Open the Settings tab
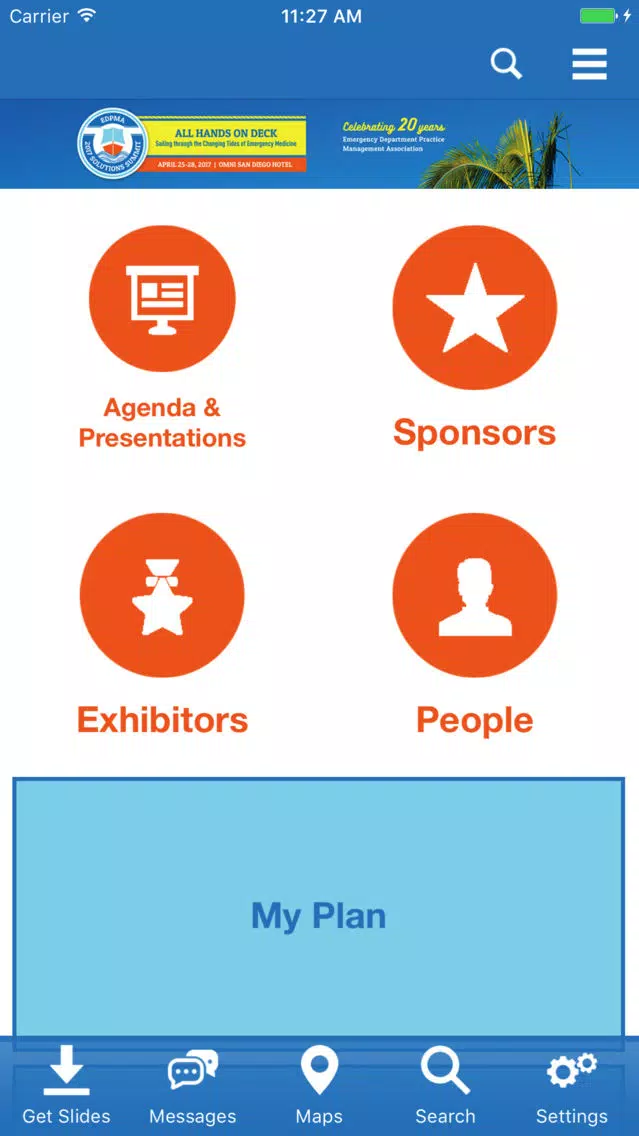The image size is (639, 1136). click(x=572, y=1085)
